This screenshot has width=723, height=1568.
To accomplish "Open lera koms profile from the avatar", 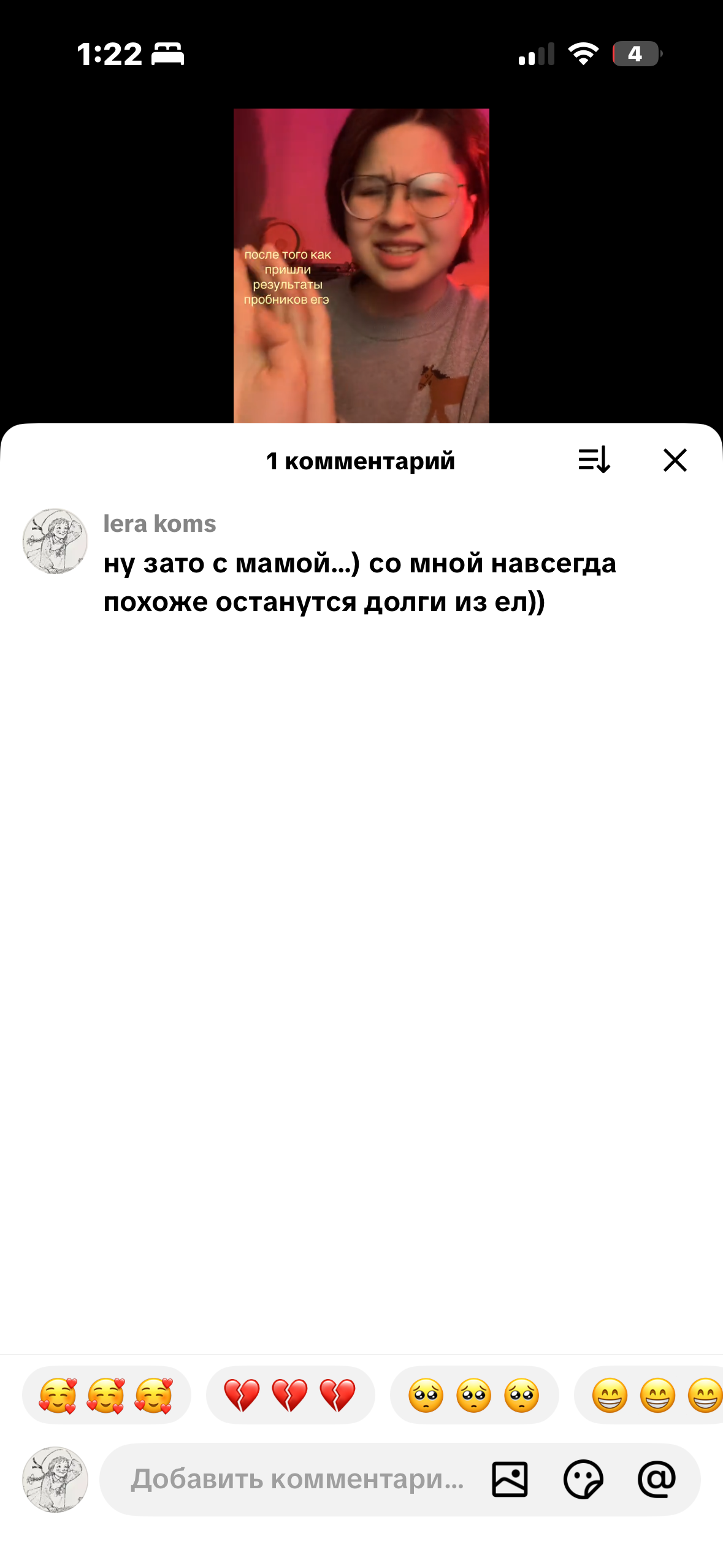I will (x=55, y=541).
